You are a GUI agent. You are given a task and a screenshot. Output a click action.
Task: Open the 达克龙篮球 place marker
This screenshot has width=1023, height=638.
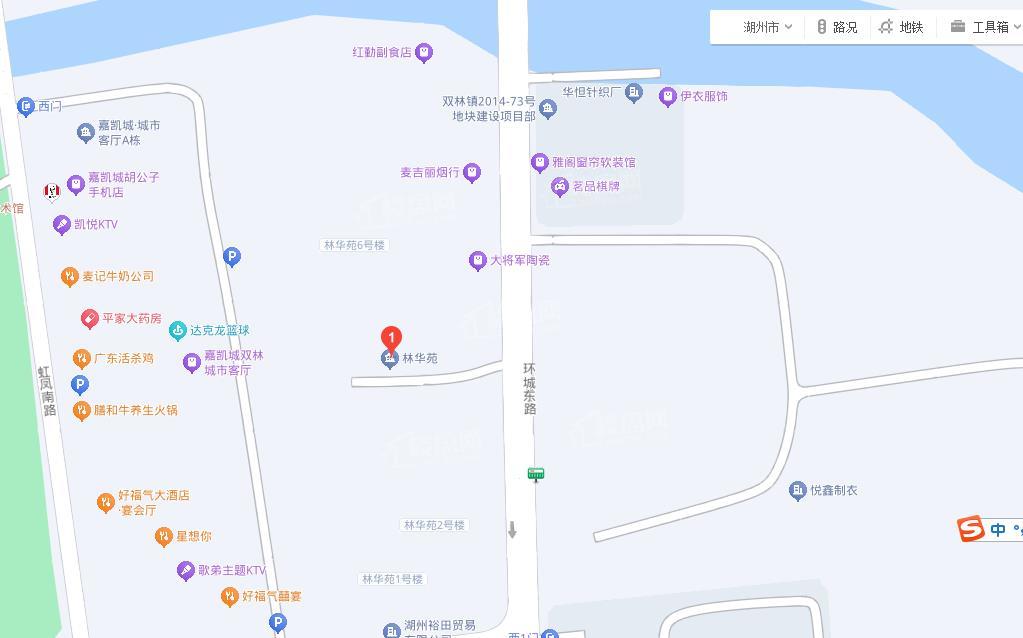click(178, 330)
